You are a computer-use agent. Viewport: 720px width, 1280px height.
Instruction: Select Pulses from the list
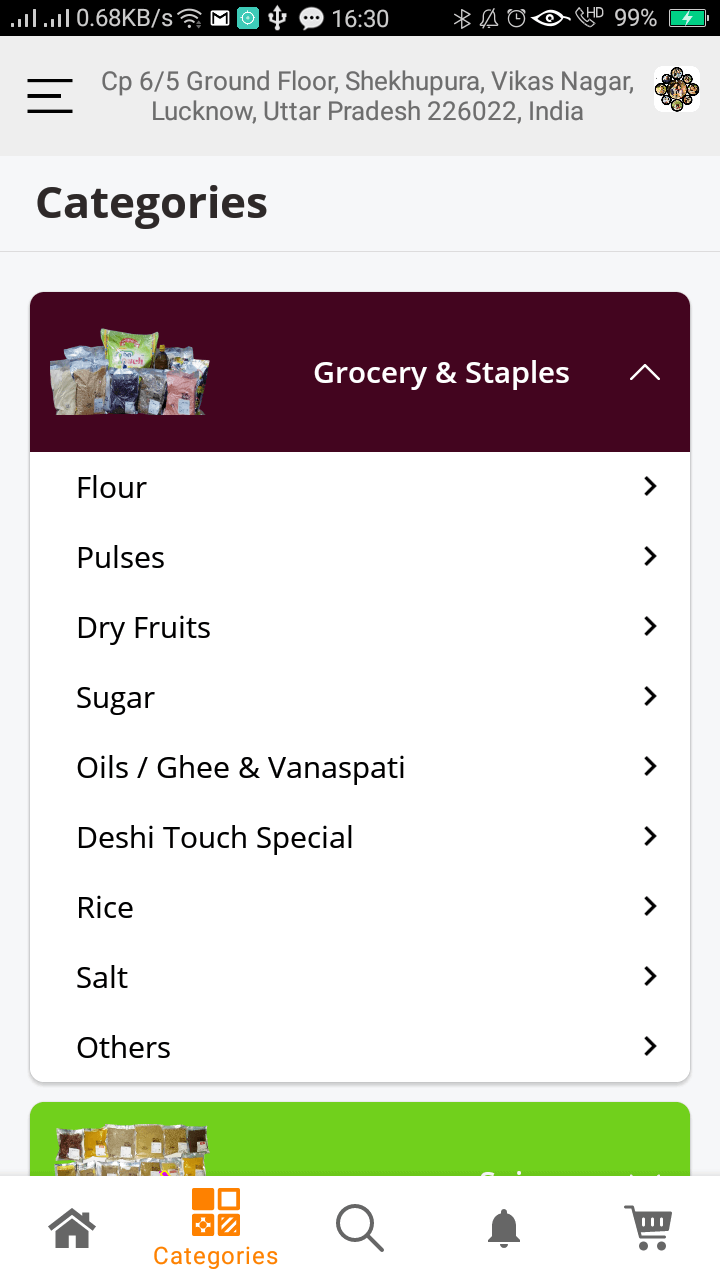(x=360, y=557)
